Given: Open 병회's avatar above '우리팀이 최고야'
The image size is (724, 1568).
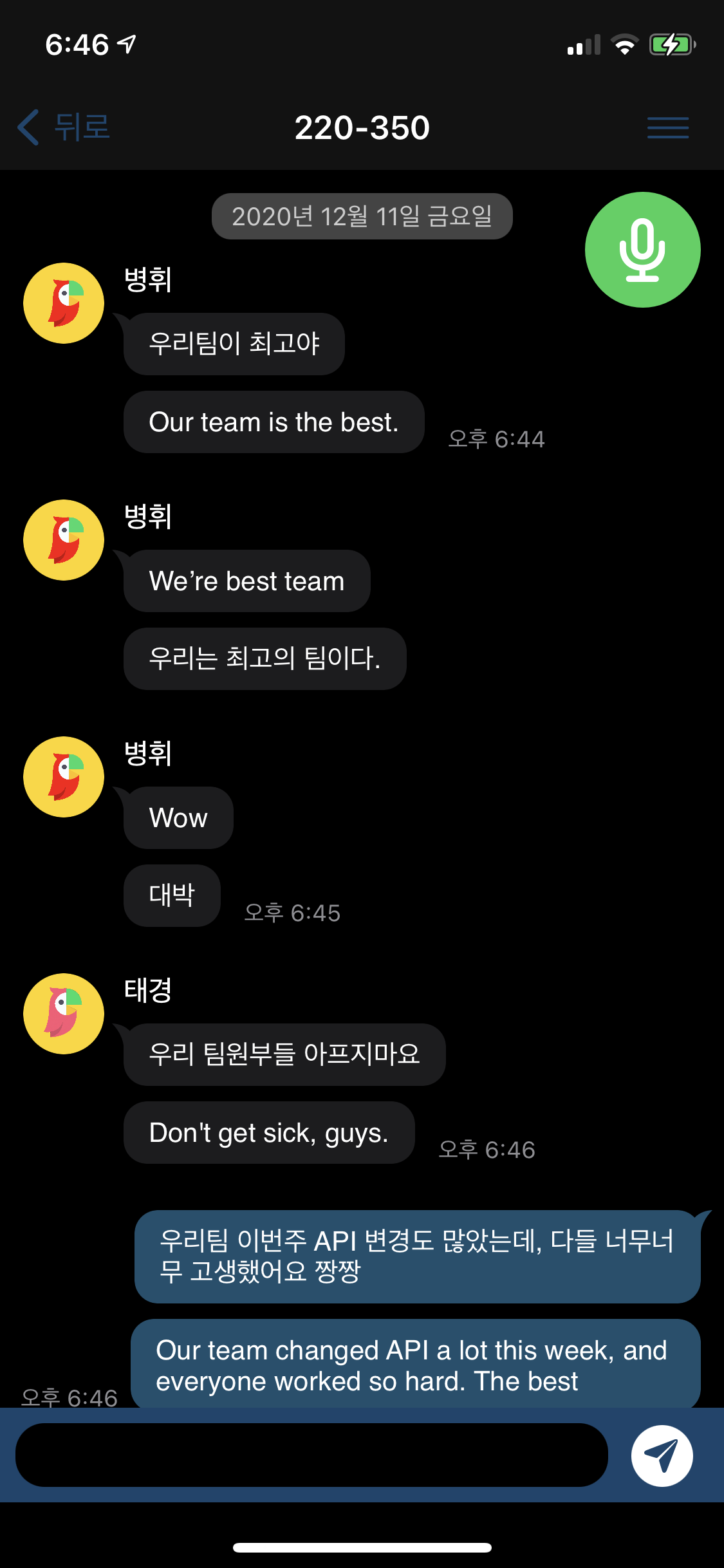Looking at the screenshot, I should click(64, 303).
